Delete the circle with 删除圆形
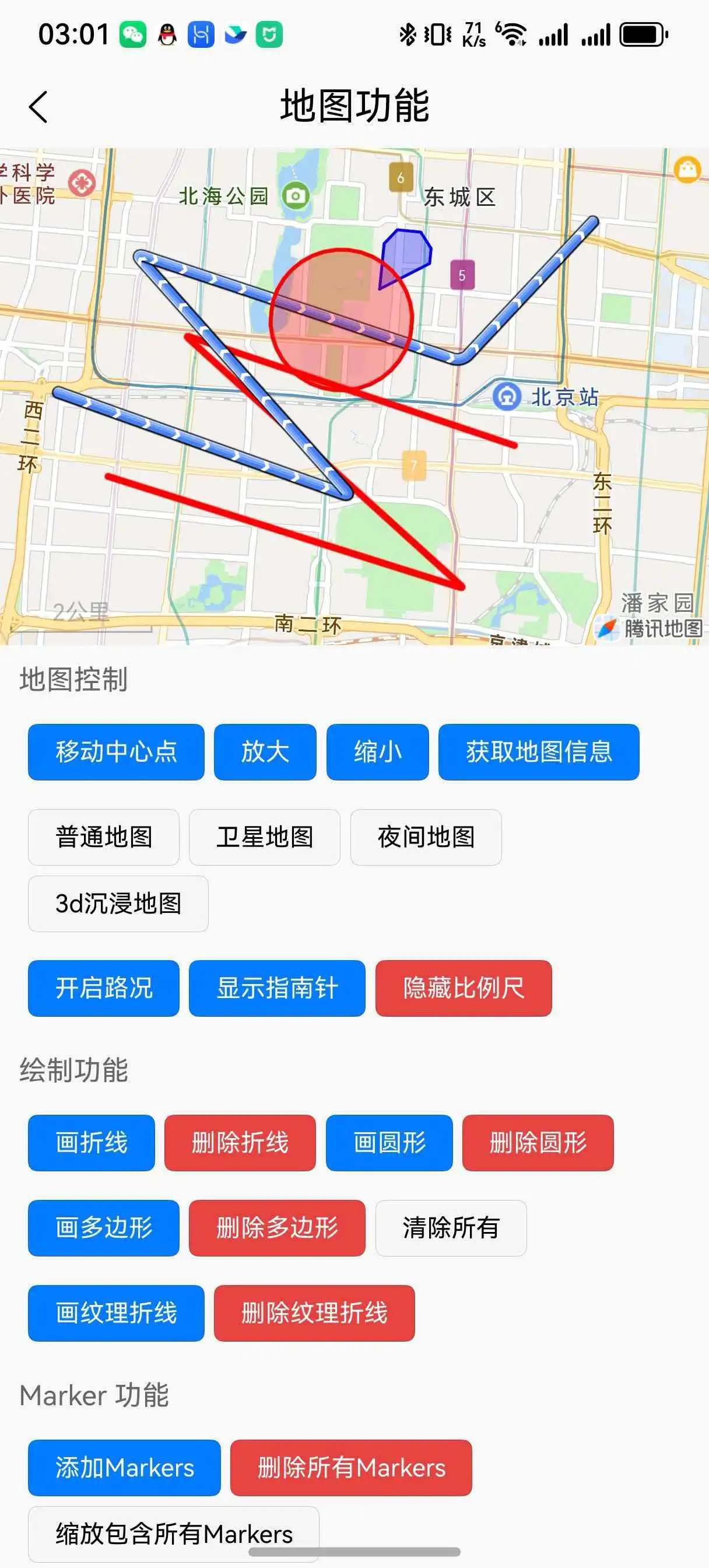 [x=538, y=1143]
